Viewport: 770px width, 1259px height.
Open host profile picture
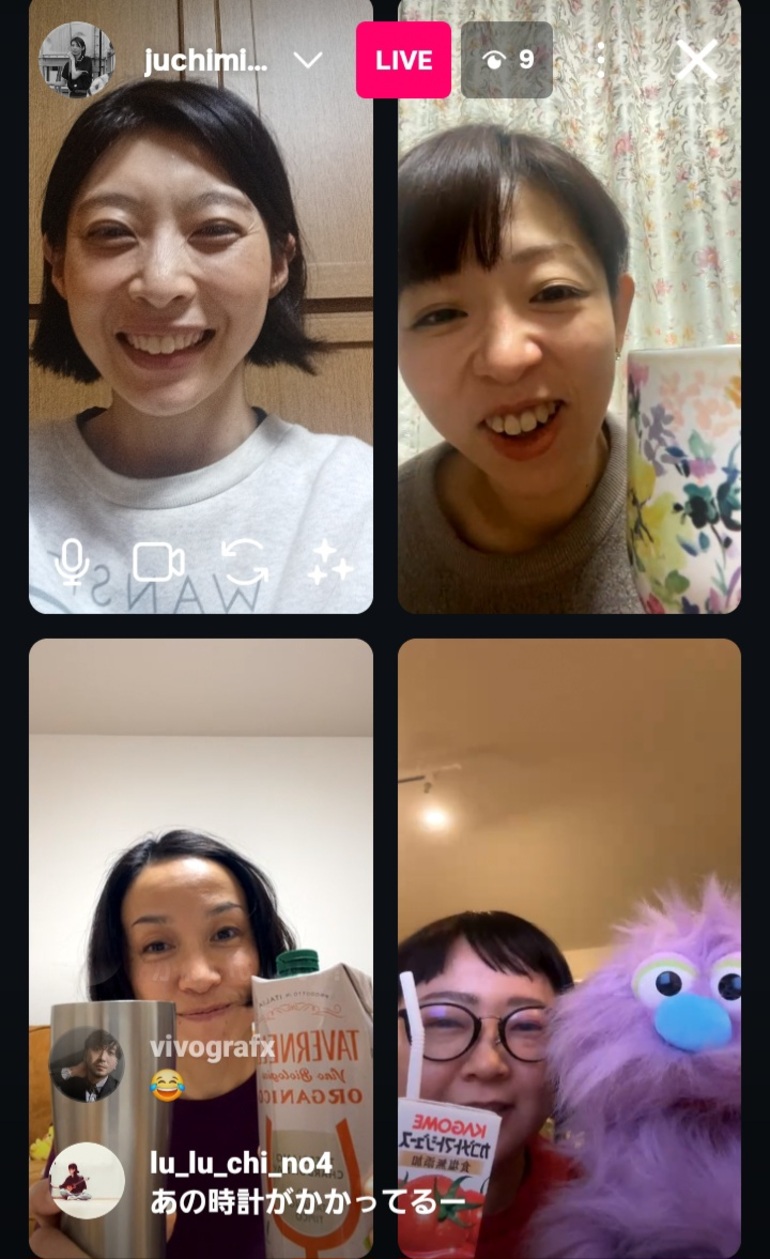click(x=77, y=60)
